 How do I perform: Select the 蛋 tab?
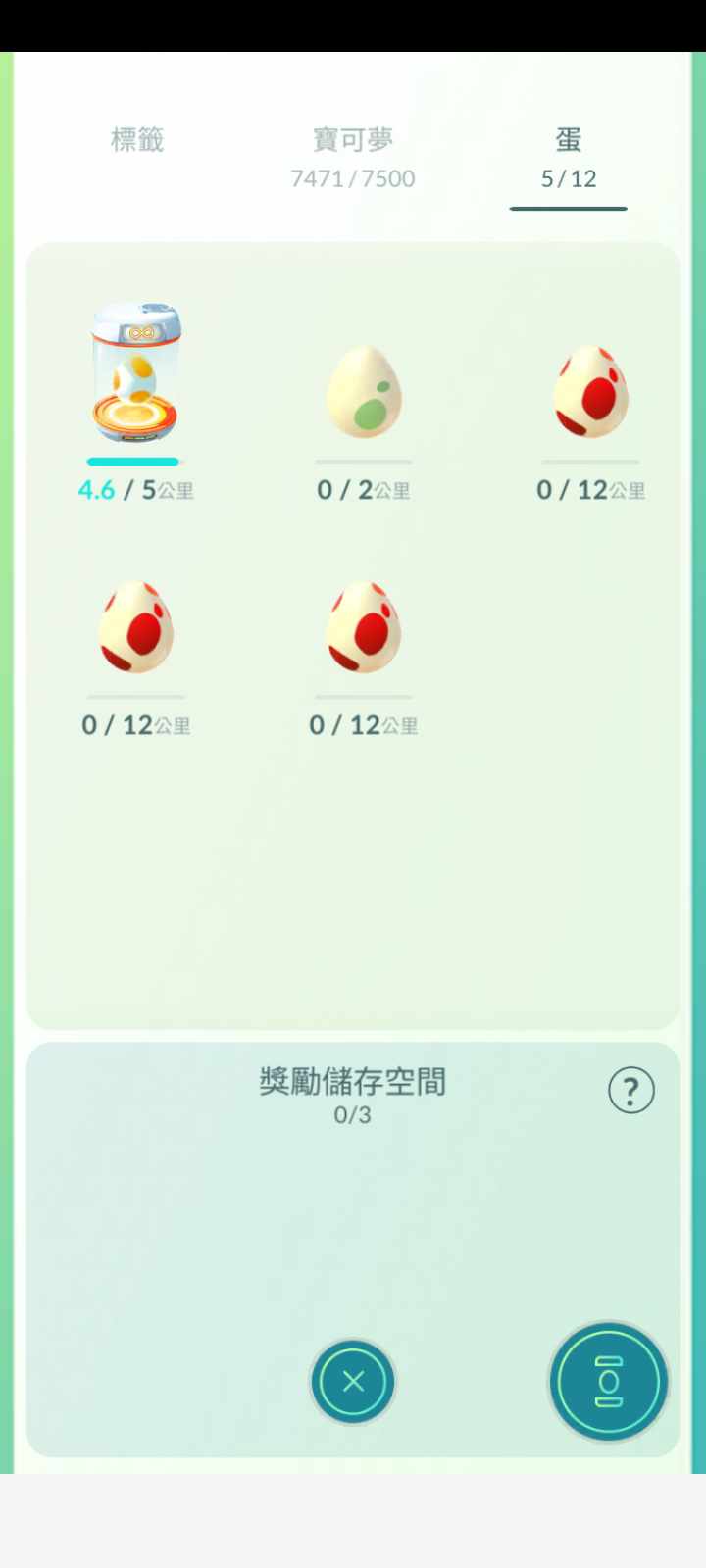(568, 156)
